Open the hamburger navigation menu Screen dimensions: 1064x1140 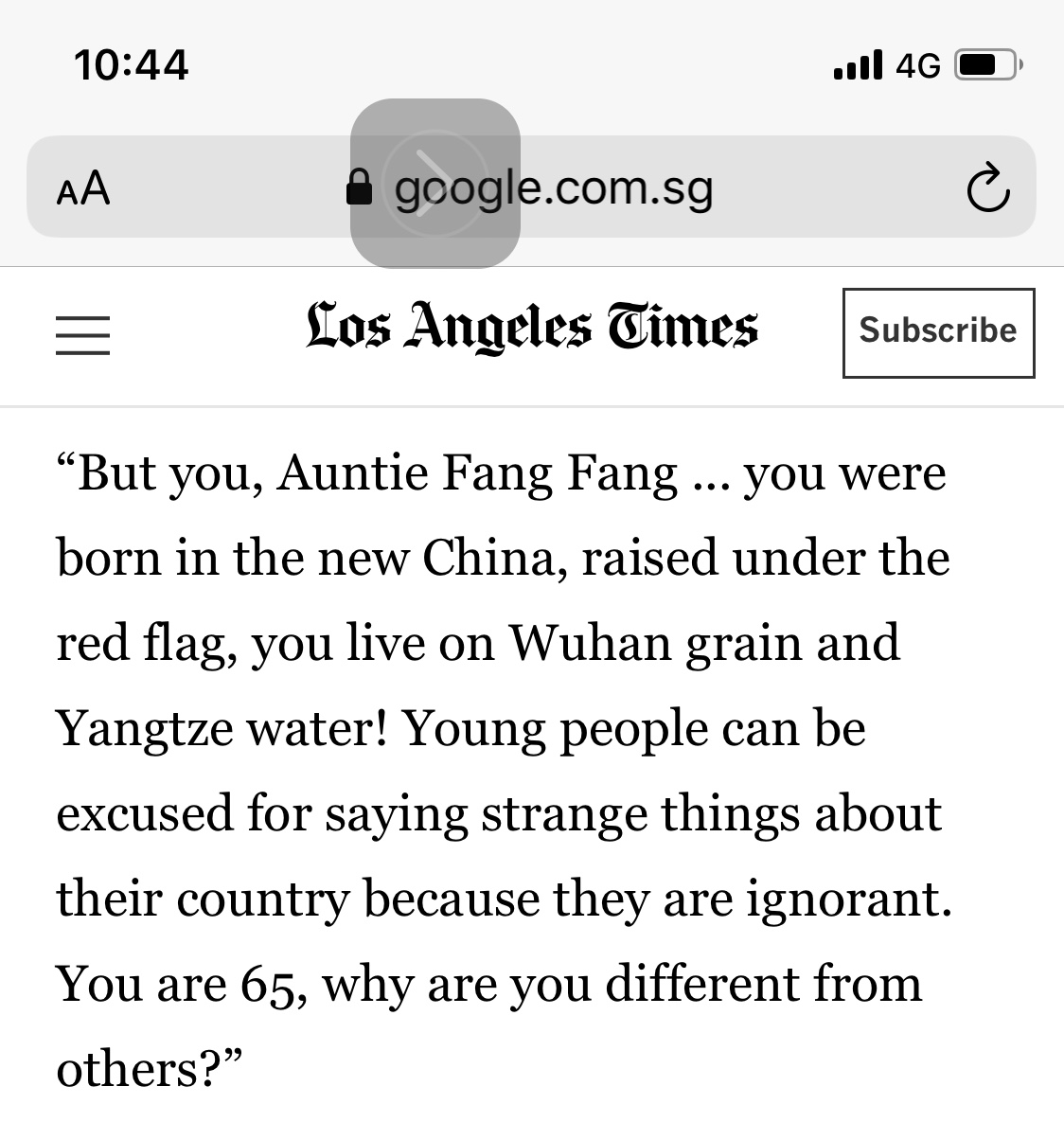tap(82, 335)
